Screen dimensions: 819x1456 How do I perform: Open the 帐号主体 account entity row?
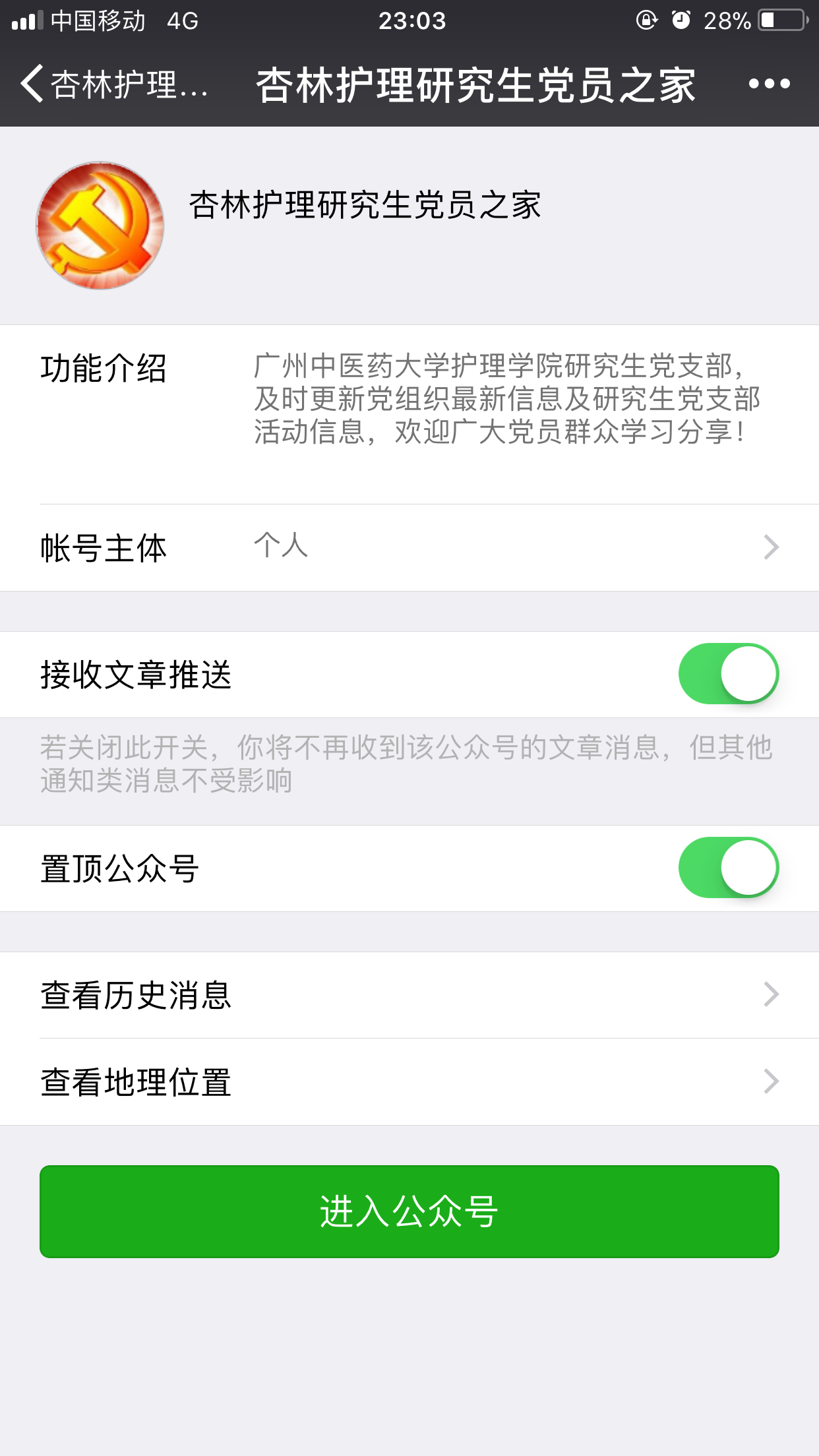pyautogui.click(x=409, y=547)
